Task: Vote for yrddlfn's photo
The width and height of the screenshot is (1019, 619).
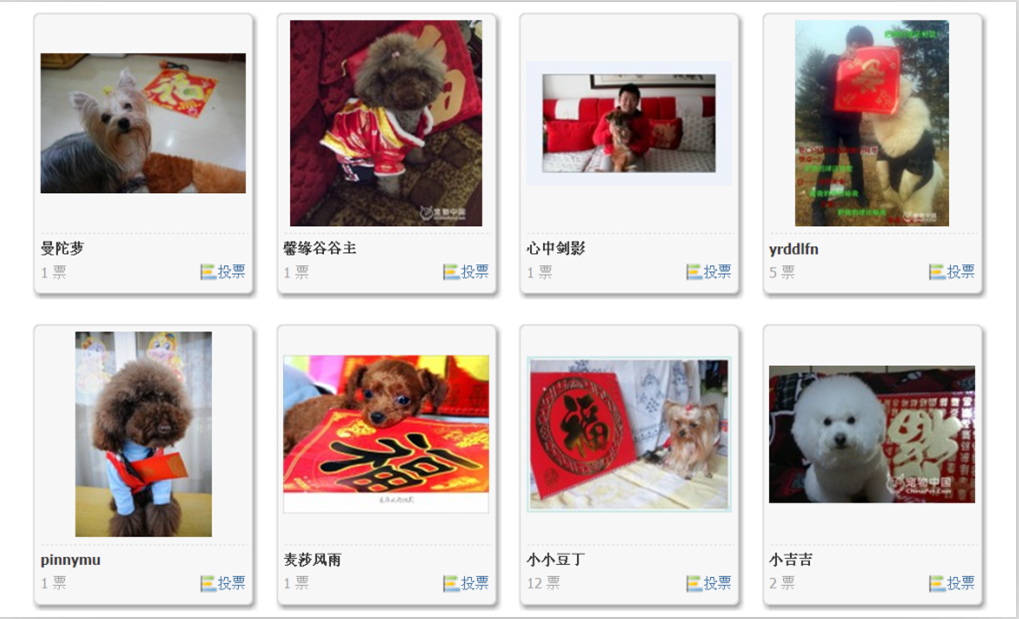Action: [x=952, y=271]
